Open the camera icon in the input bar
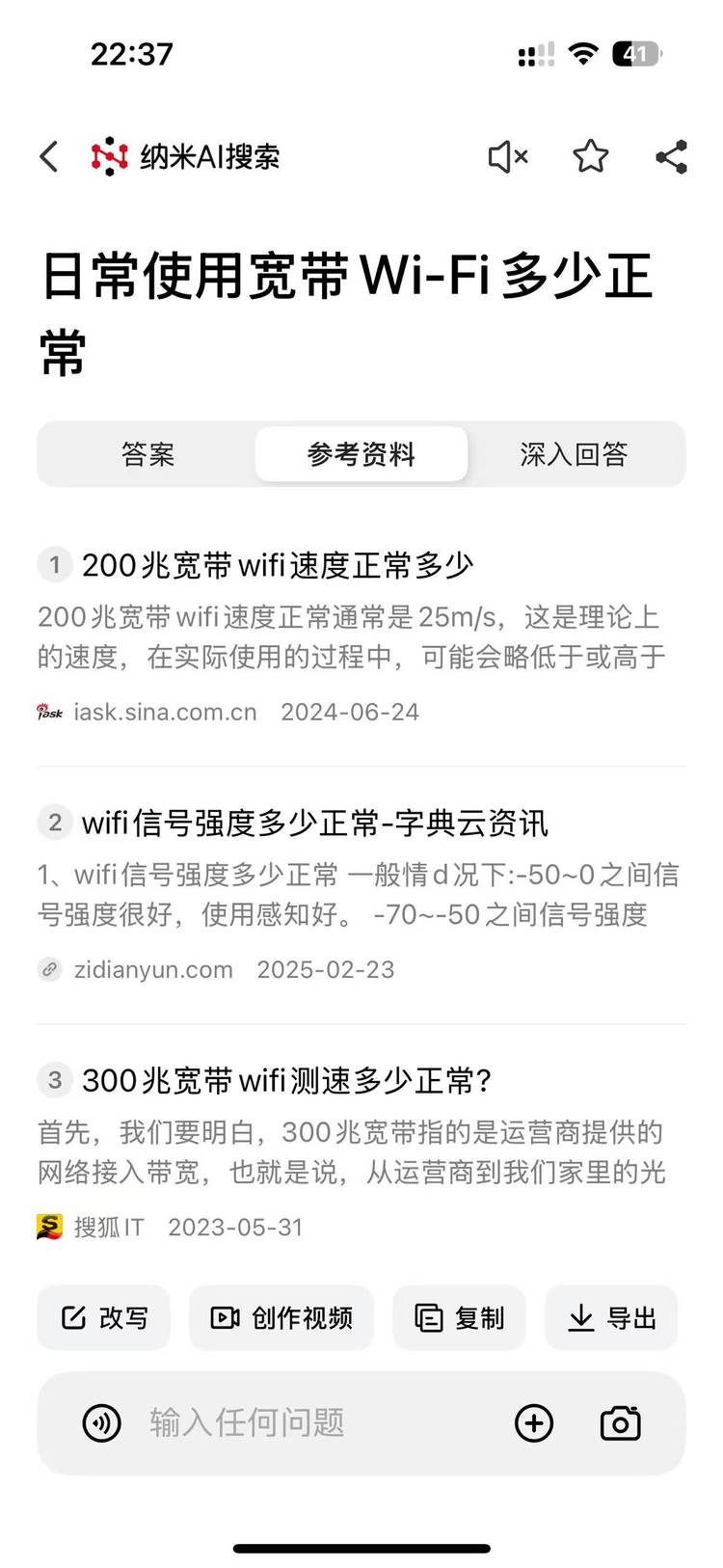Viewport: 723px width, 1568px height. (620, 1422)
